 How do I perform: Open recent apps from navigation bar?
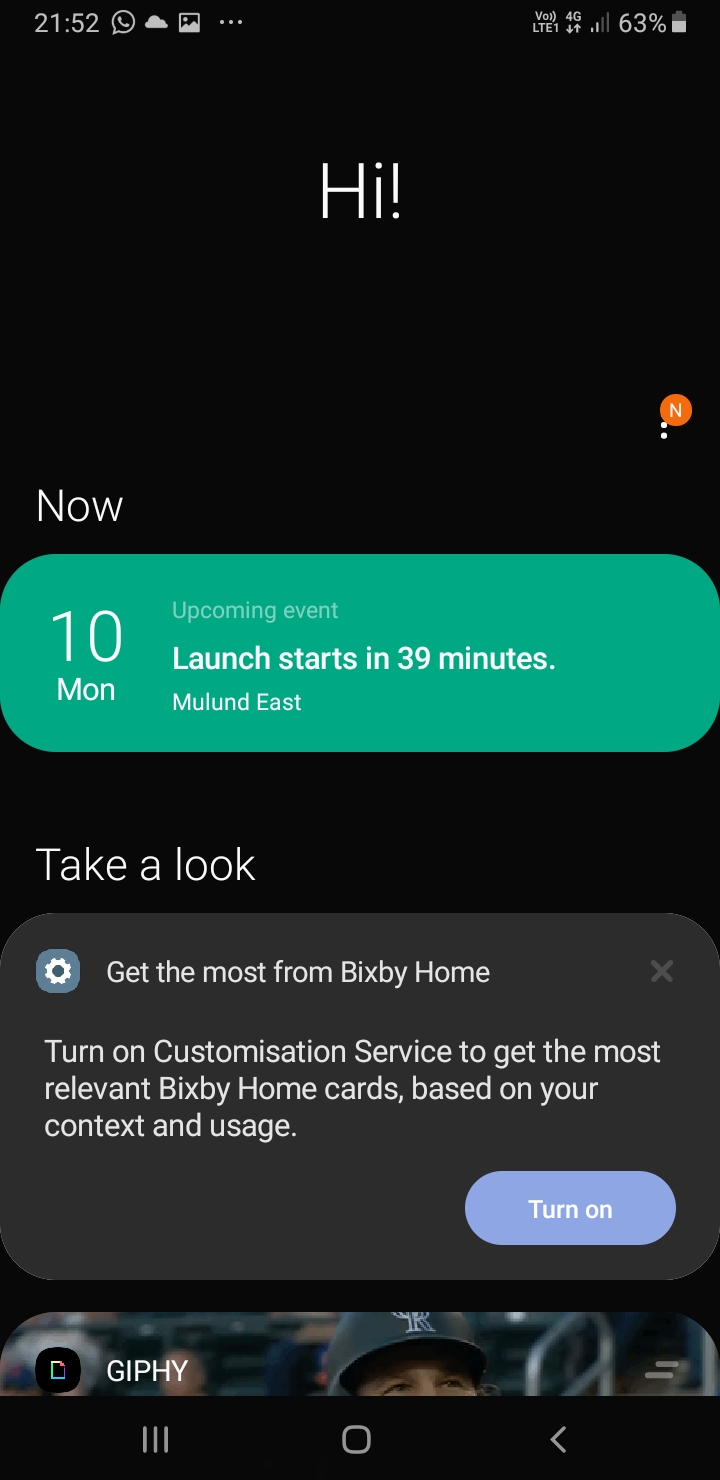[155, 1439]
